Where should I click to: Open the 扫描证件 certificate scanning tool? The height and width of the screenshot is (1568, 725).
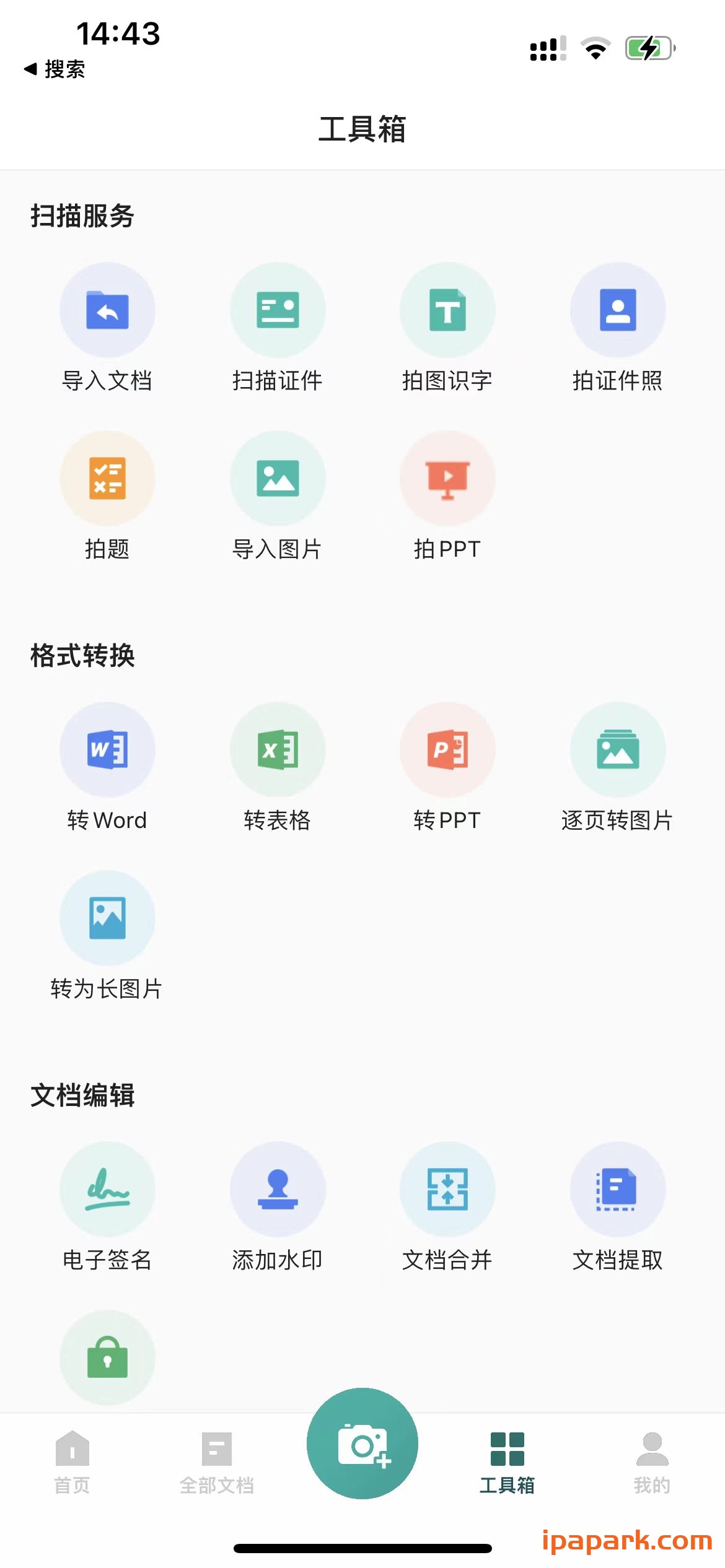(278, 310)
